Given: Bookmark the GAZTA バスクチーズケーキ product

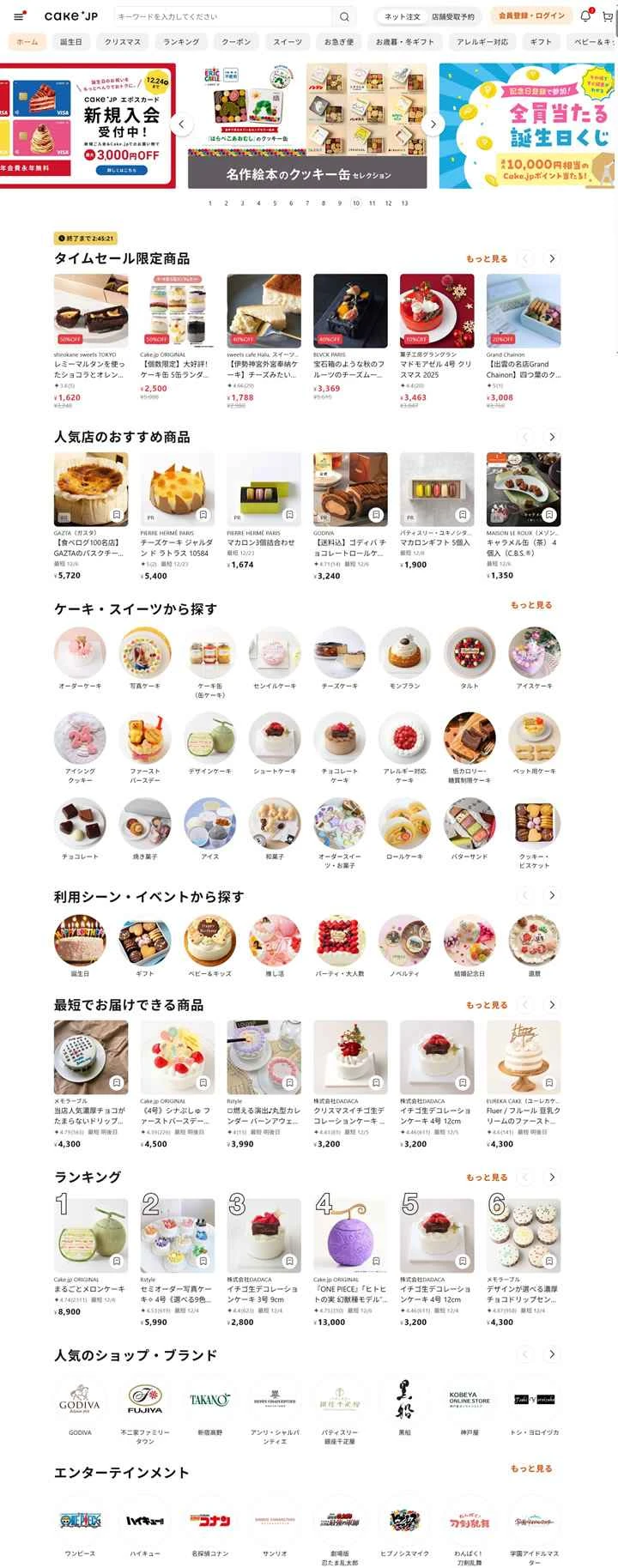Looking at the screenshot, I should [x=115, y=513].
